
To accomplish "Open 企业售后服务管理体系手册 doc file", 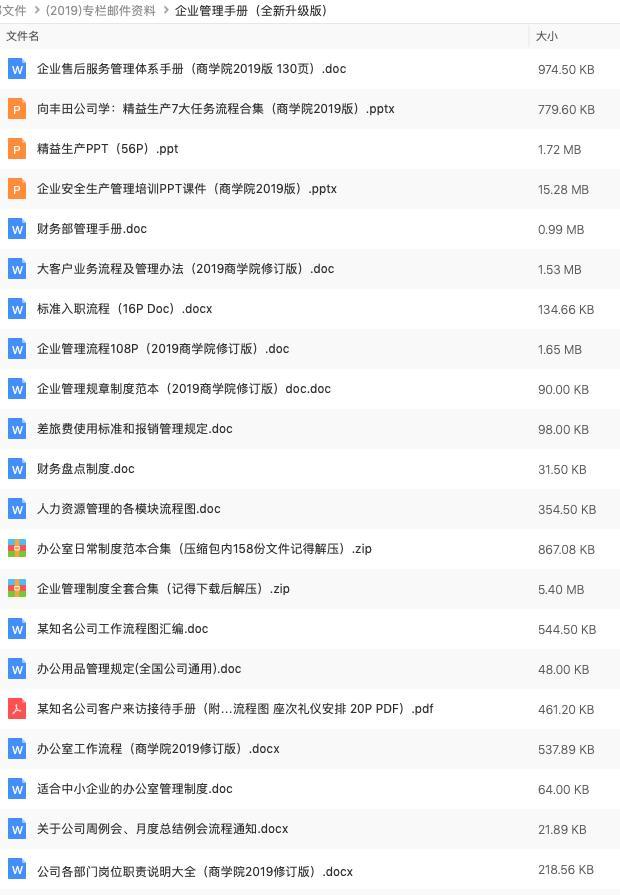I will pos(191,69).
